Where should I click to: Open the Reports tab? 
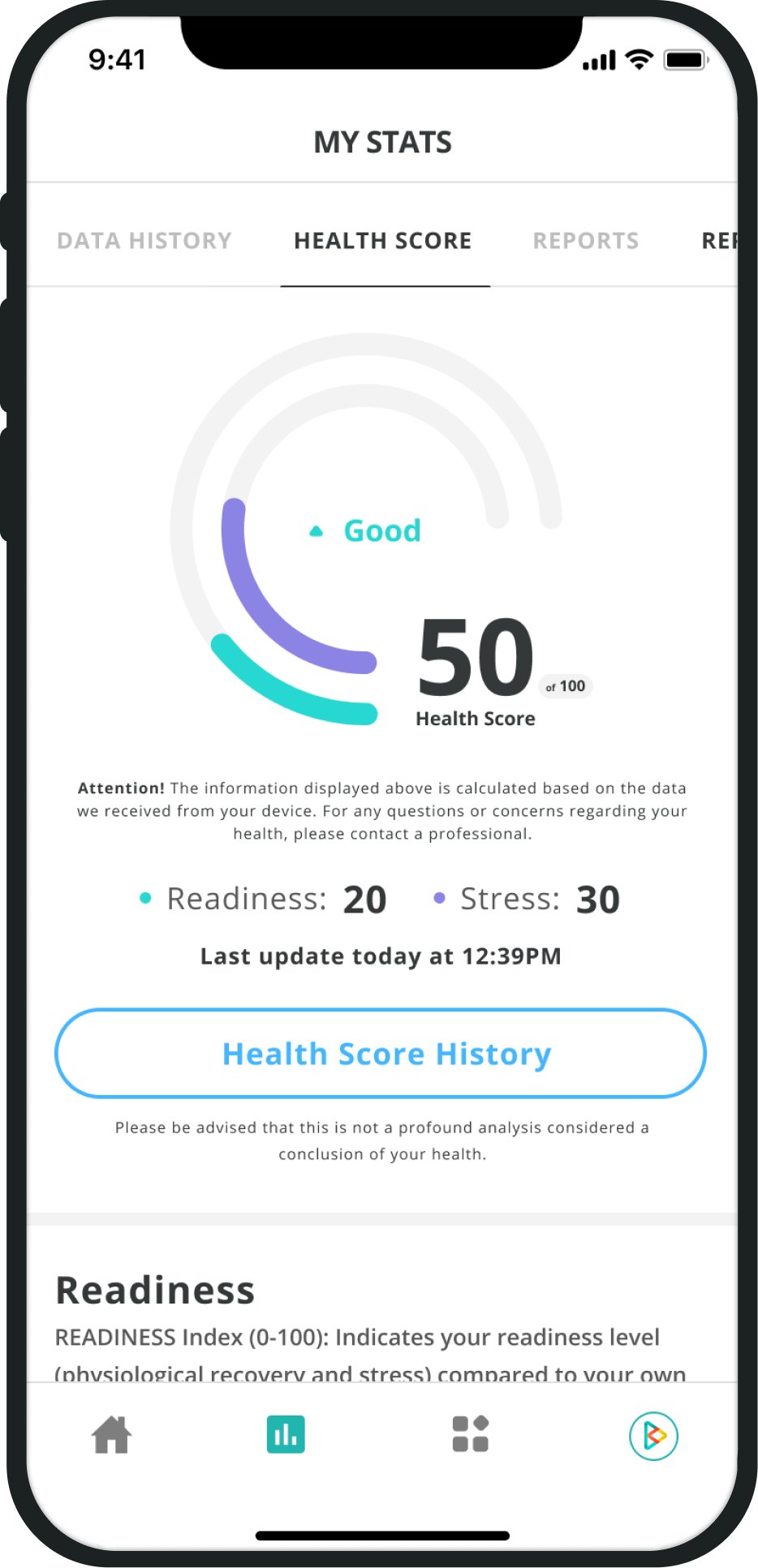click(x=585, y=241)
